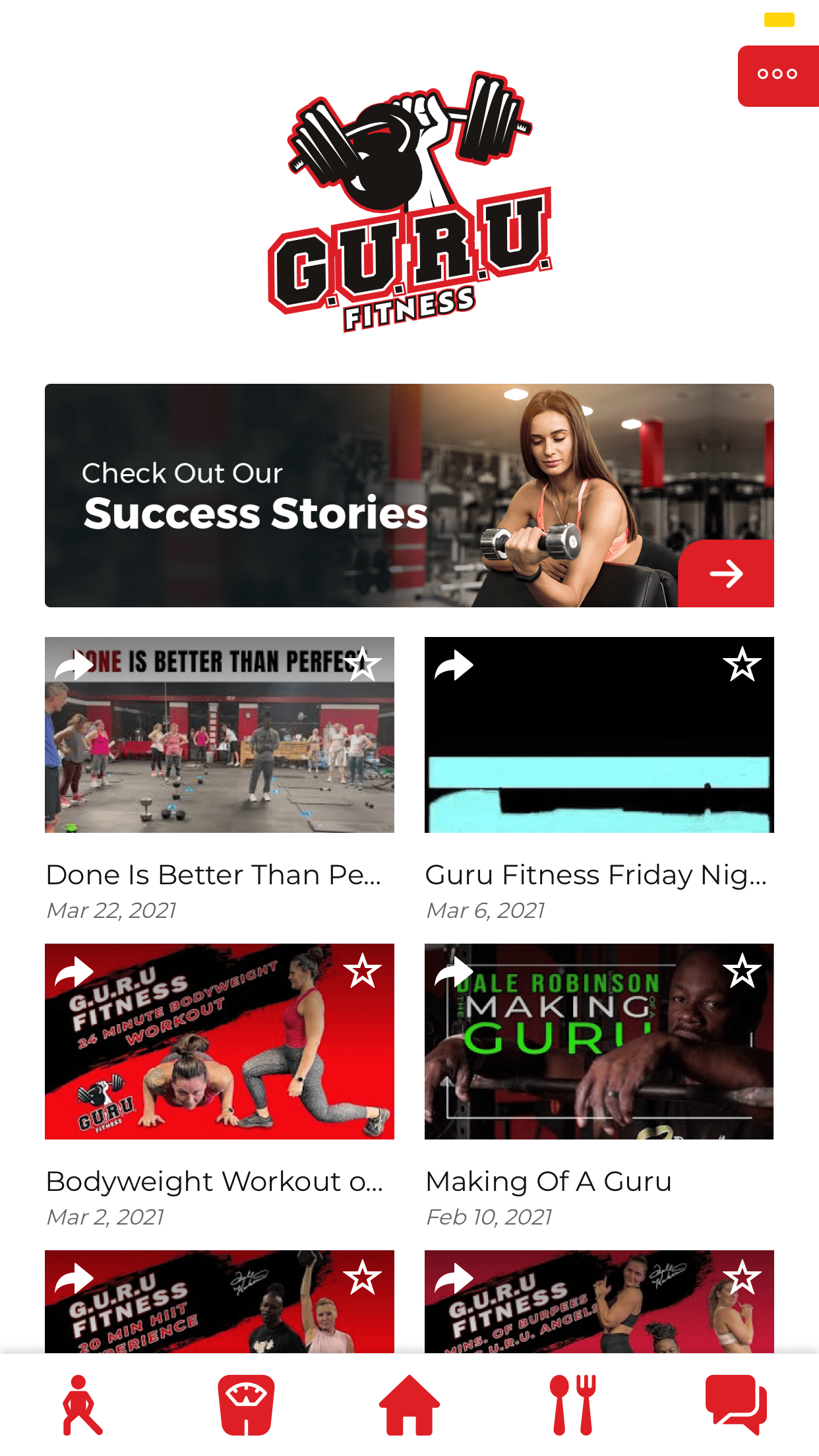Favorite the Making Of A Guru video
The width and height of the screenshot is (819, 1456).
[x=742, y=971]
